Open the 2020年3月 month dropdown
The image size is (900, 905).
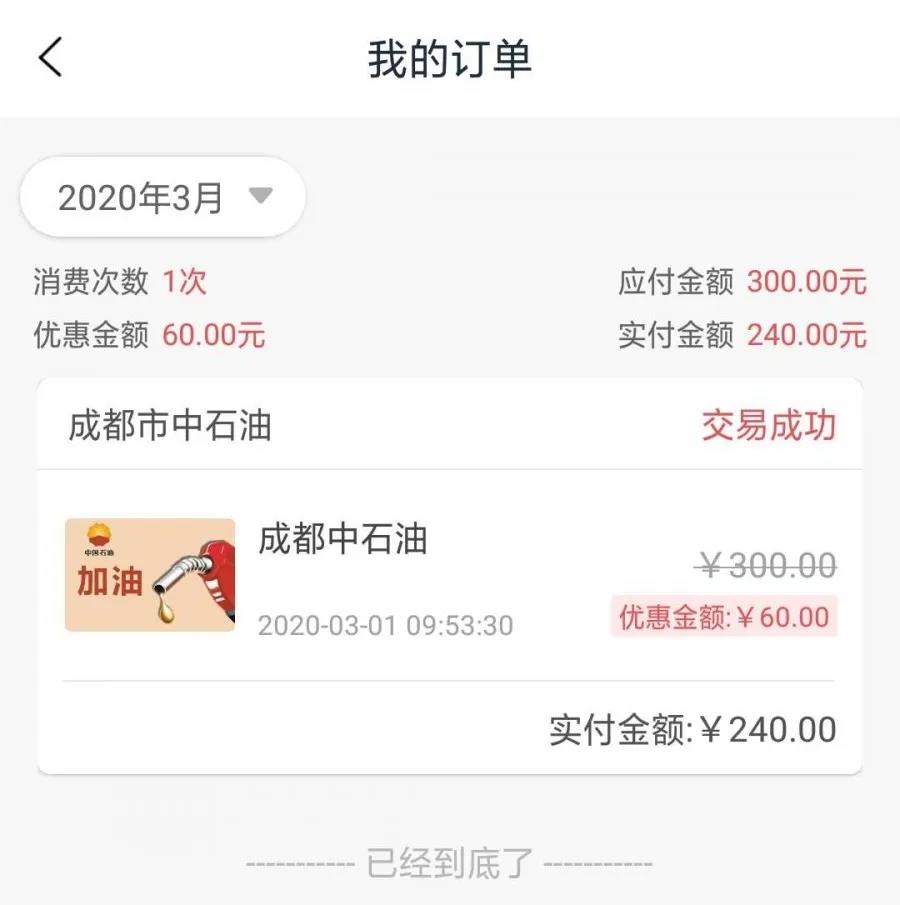(163, 197)
